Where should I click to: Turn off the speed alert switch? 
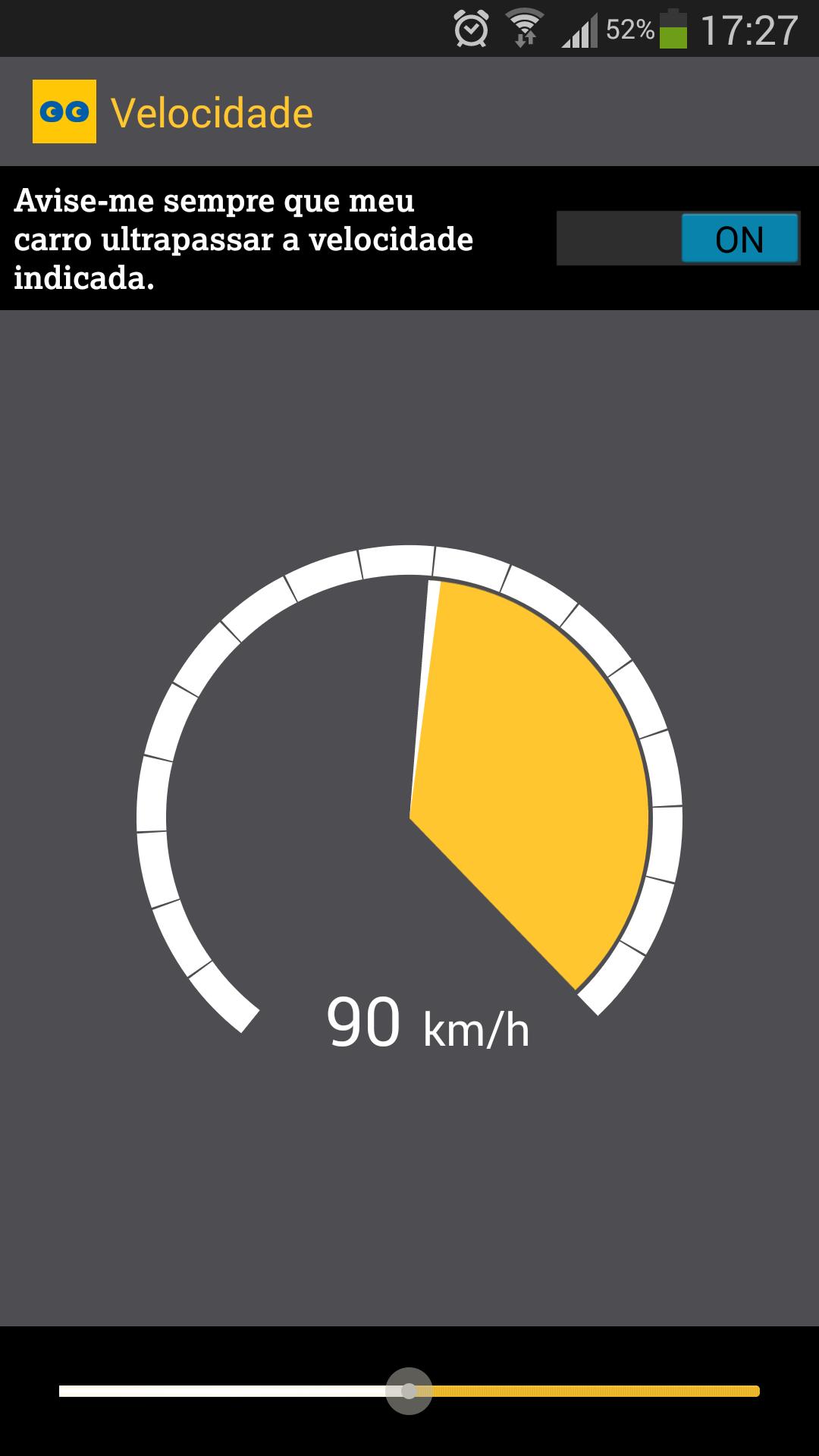point(678,238)
